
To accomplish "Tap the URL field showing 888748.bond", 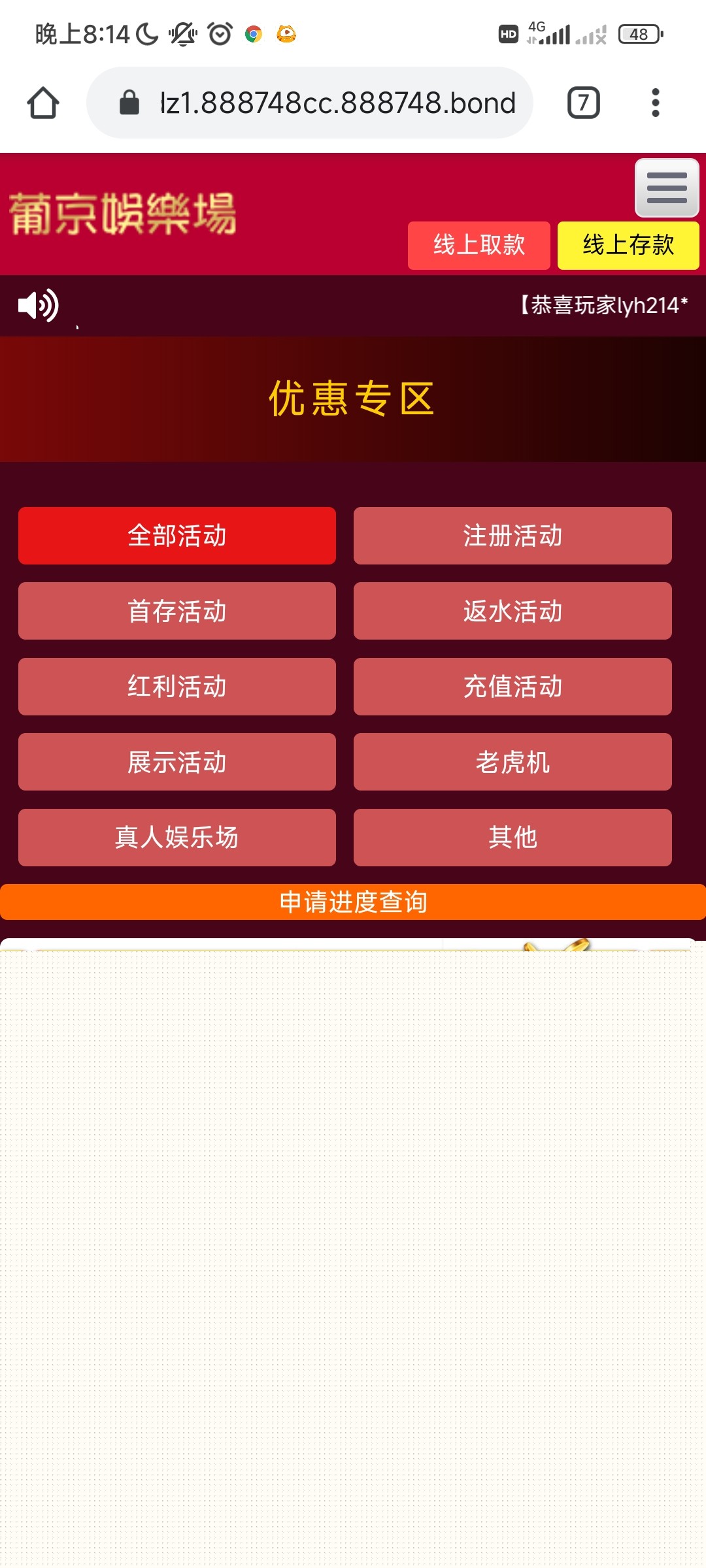I will pos(337,103).
